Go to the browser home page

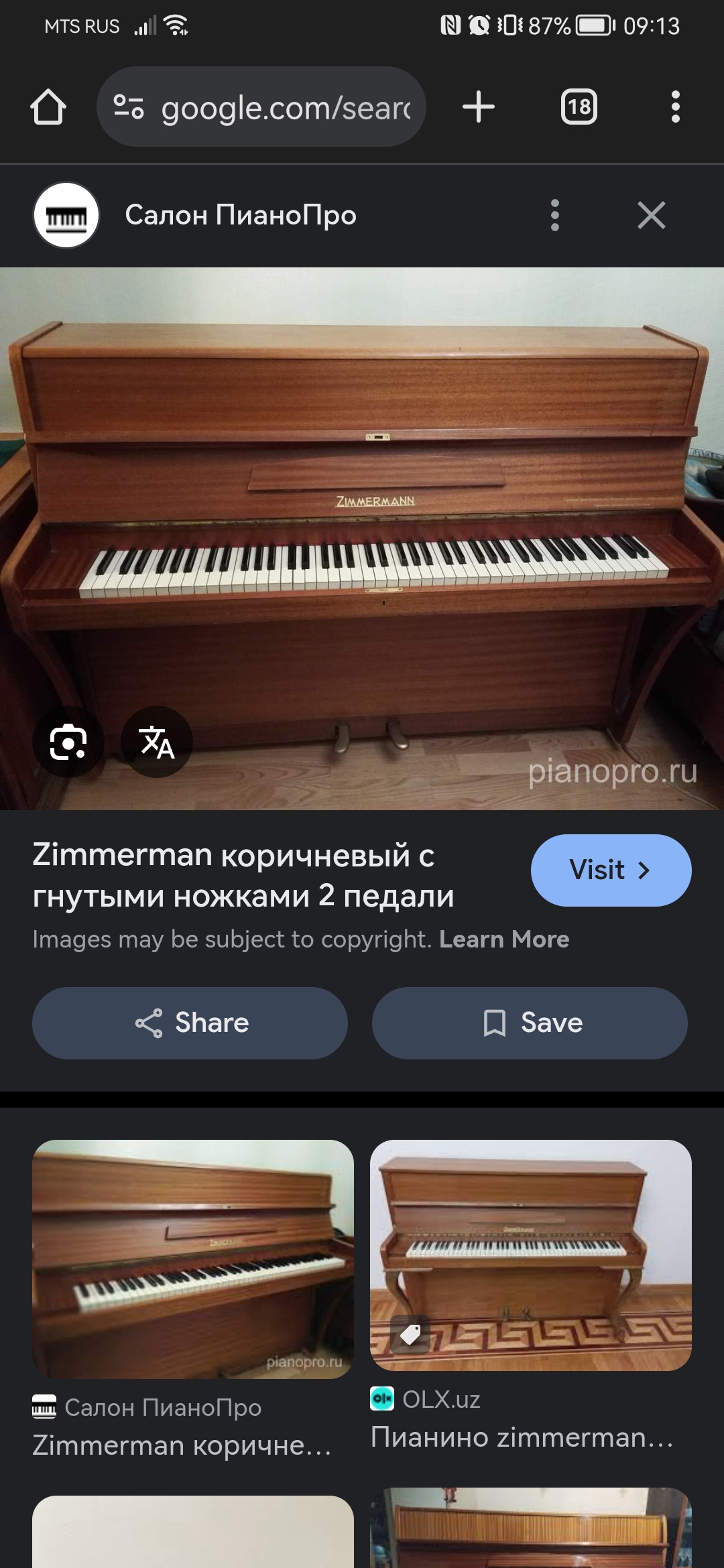pos(48,107)
